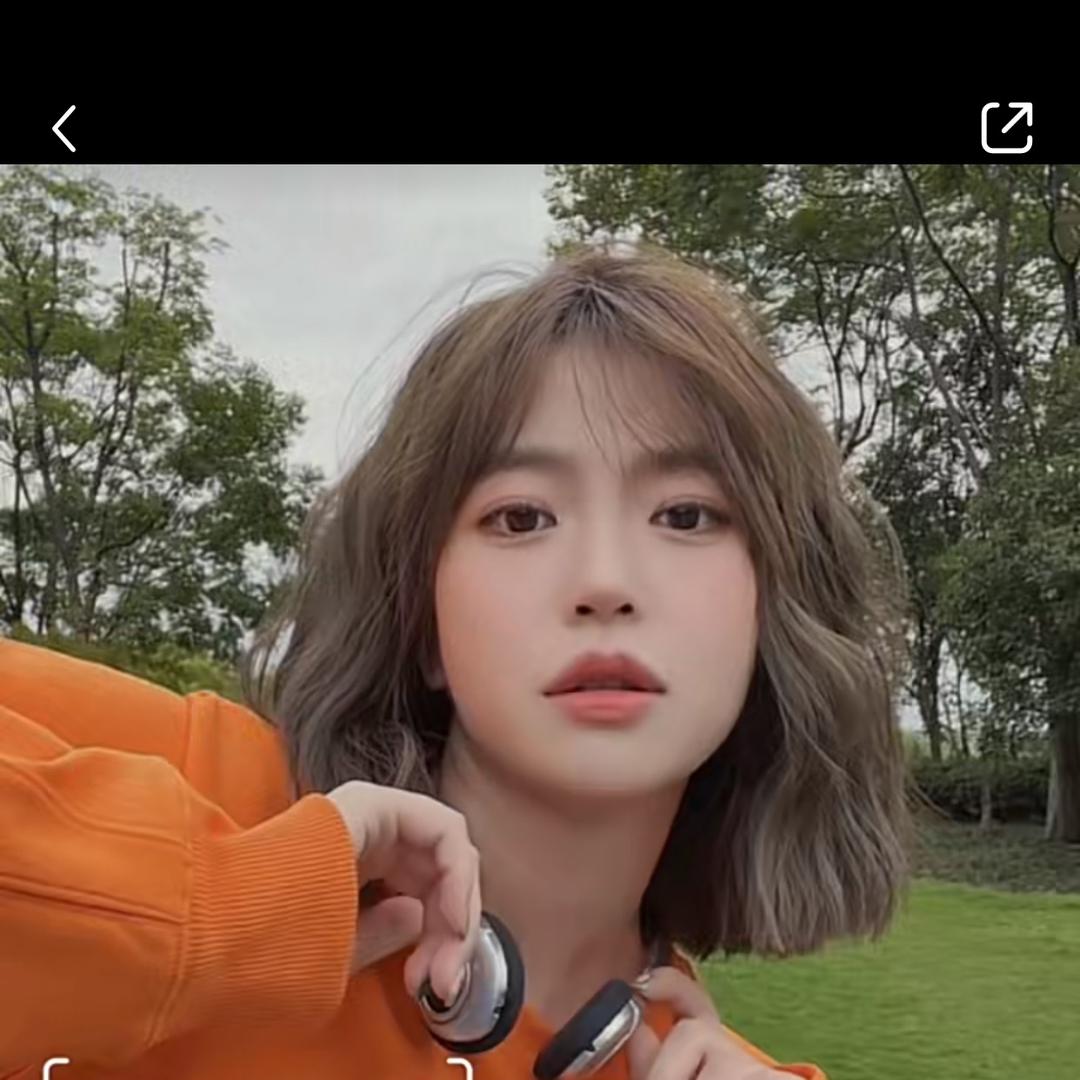Share this photo via the share icon
Image resolution: width=1080 pixels, height=1080 pixels.
click(1006, 128)
